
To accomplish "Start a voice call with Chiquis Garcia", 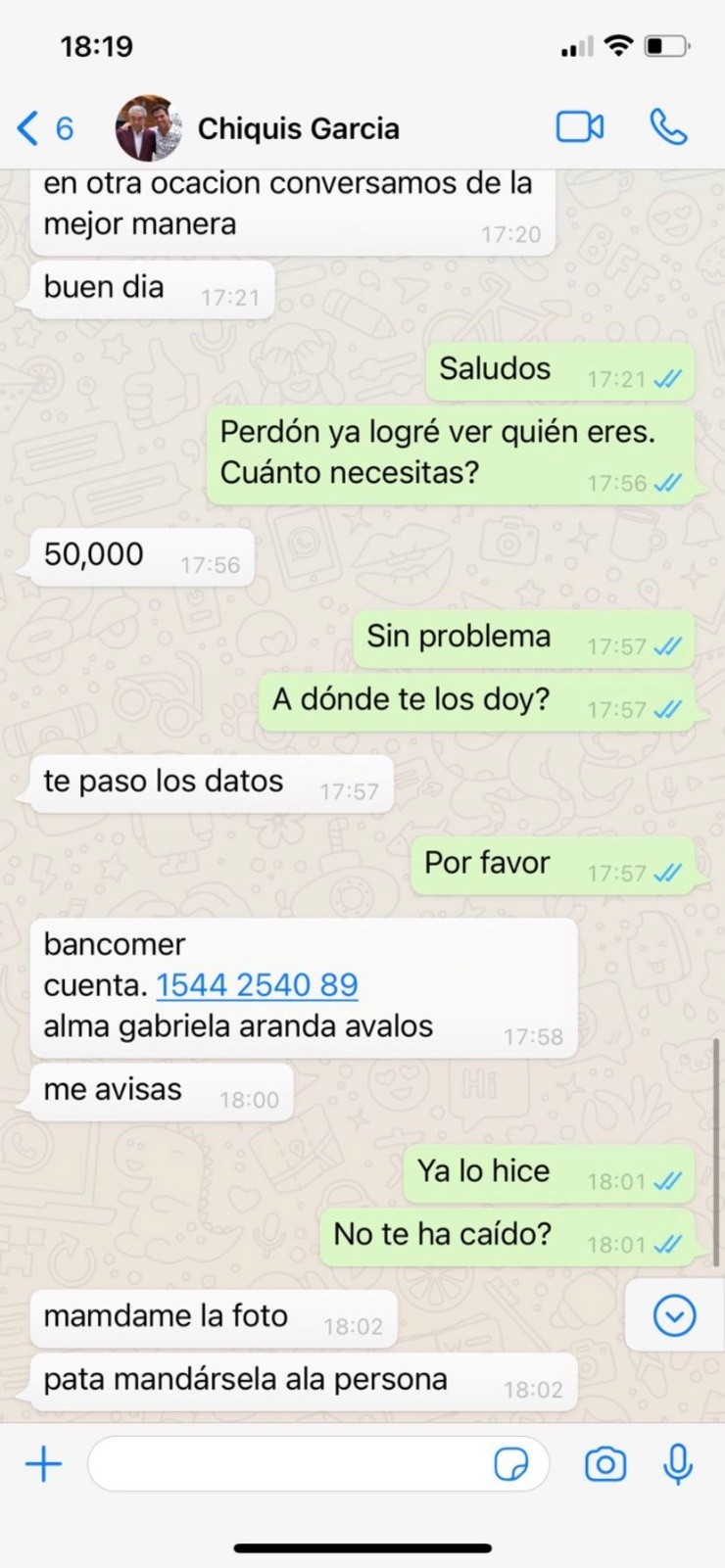I will 670,126.
